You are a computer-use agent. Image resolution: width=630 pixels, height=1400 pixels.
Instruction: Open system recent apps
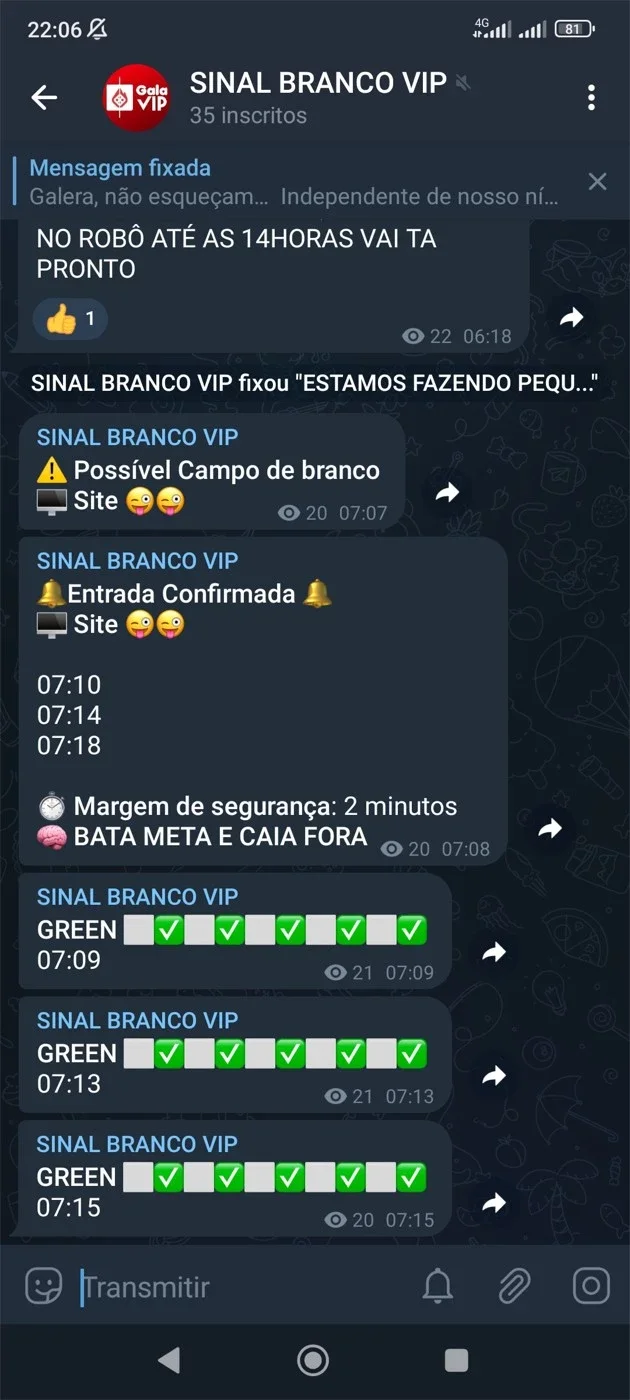pyautogui.click(x=456, y=1360)
